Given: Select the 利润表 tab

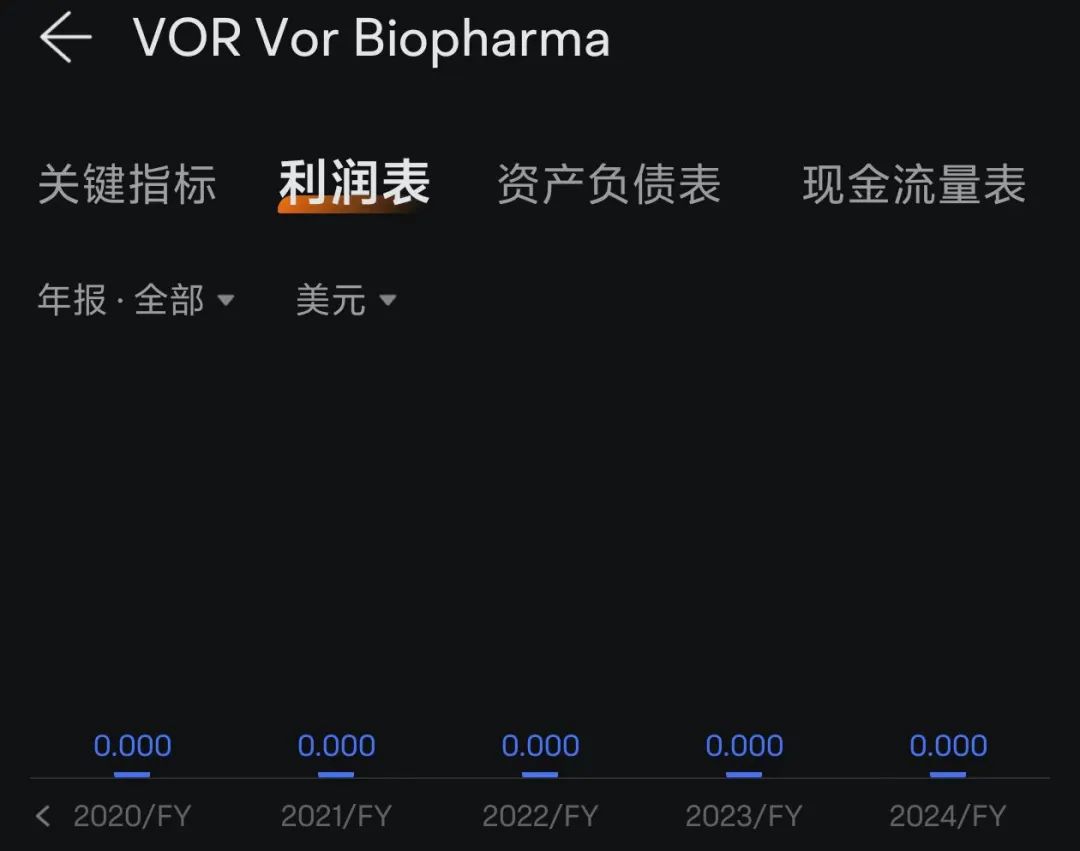Looking at the screenshot, I should tap(354, 183).
